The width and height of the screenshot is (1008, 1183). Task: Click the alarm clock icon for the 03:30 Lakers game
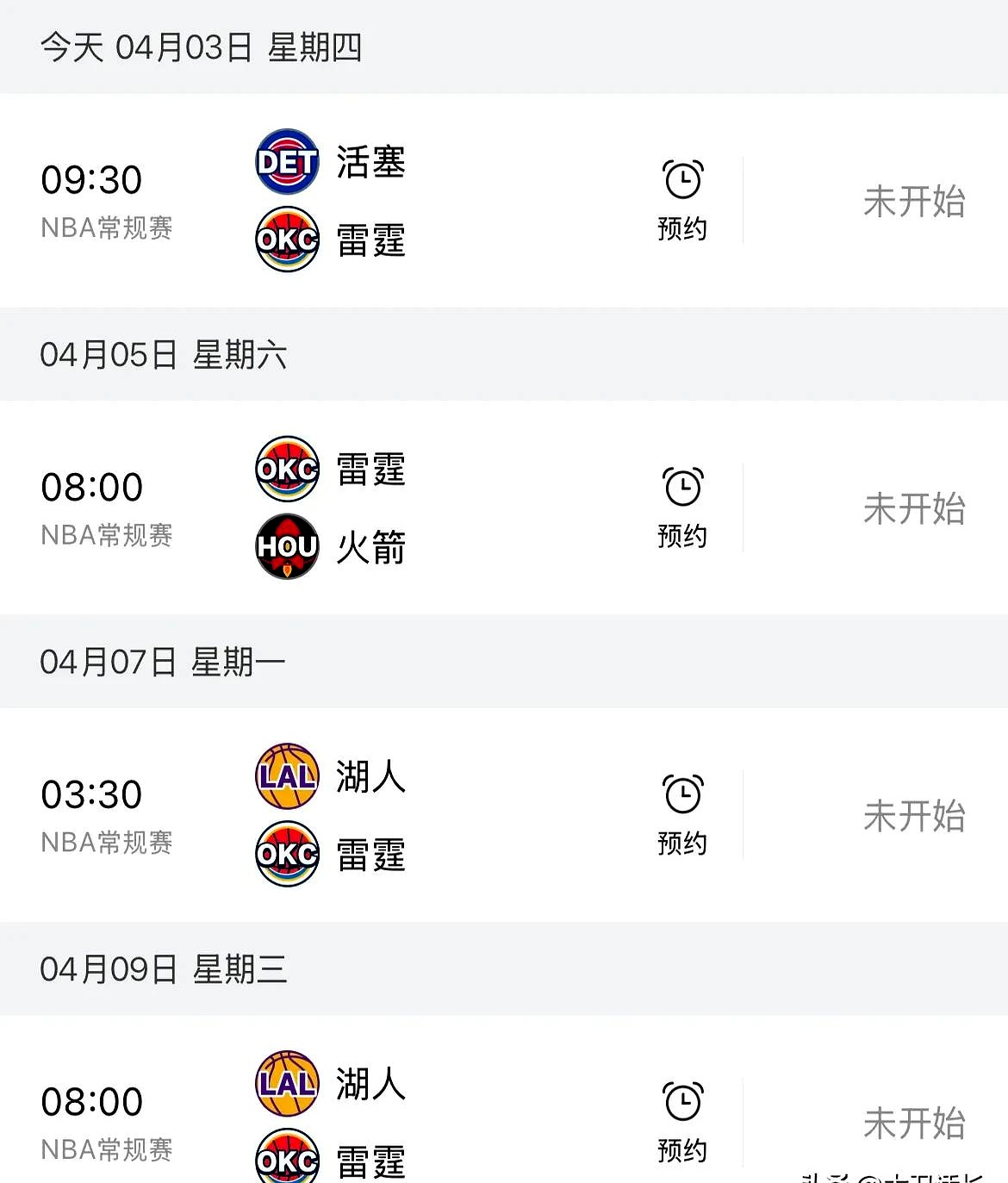tap(683, 790)
